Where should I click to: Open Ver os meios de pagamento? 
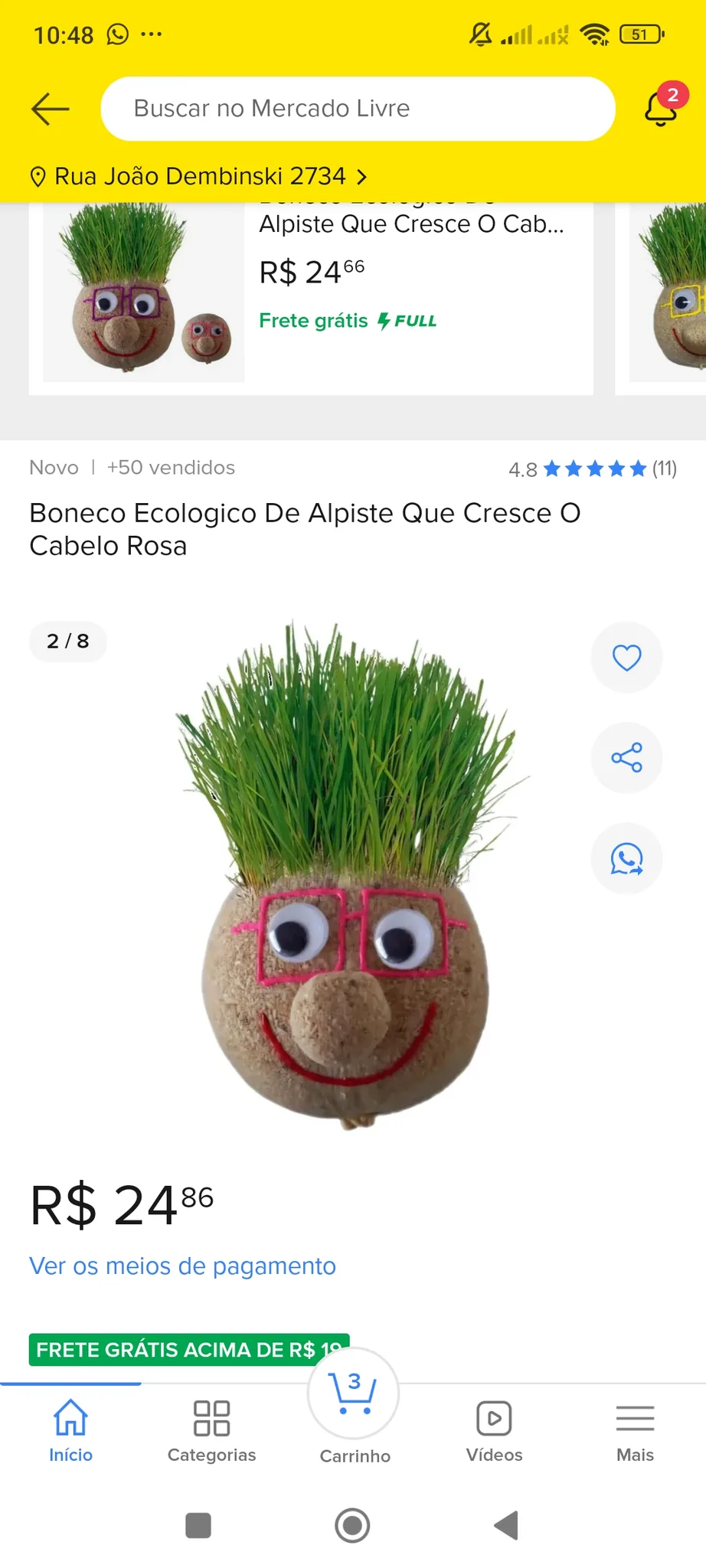(182, 1266)
